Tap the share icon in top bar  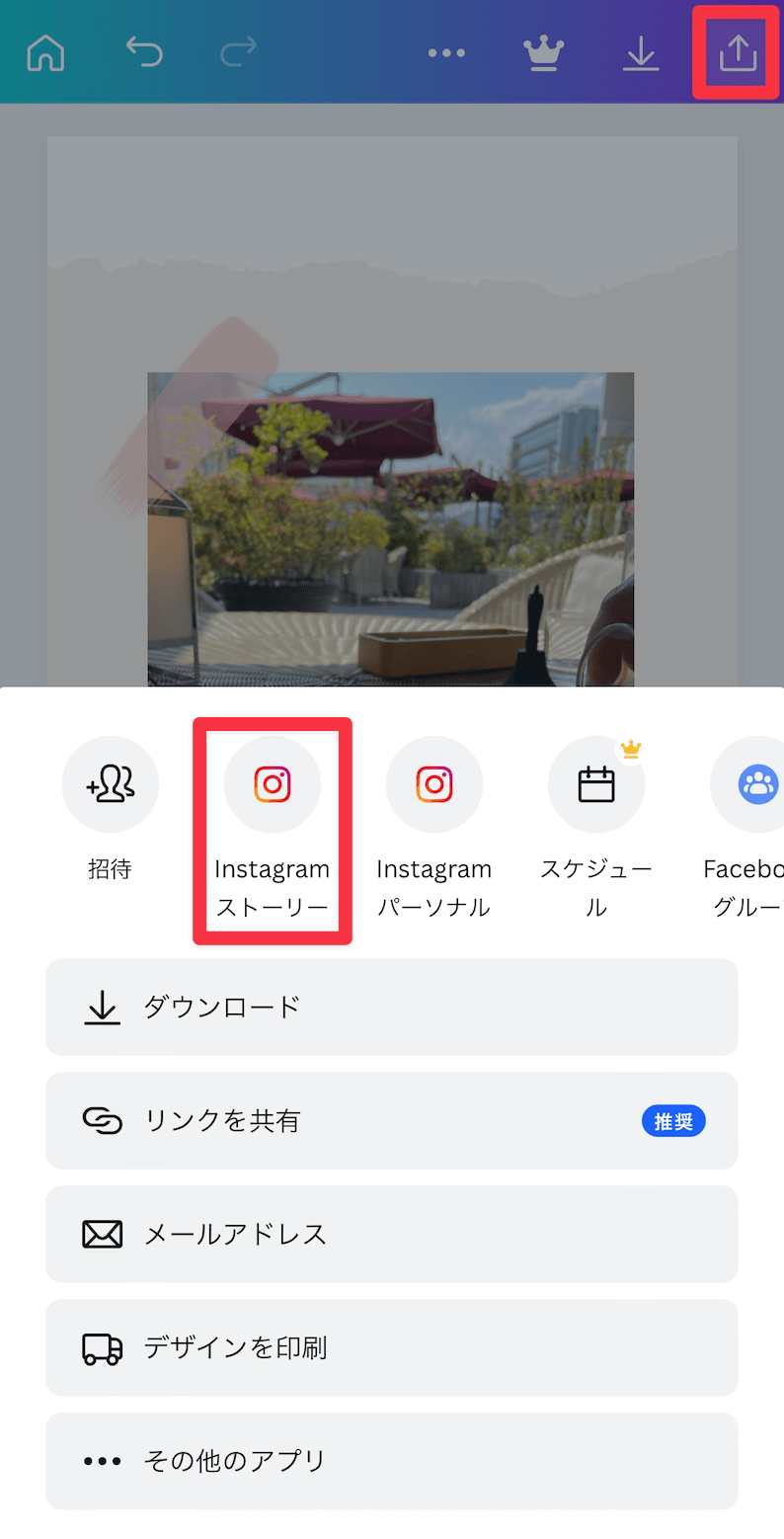(738, 52)
